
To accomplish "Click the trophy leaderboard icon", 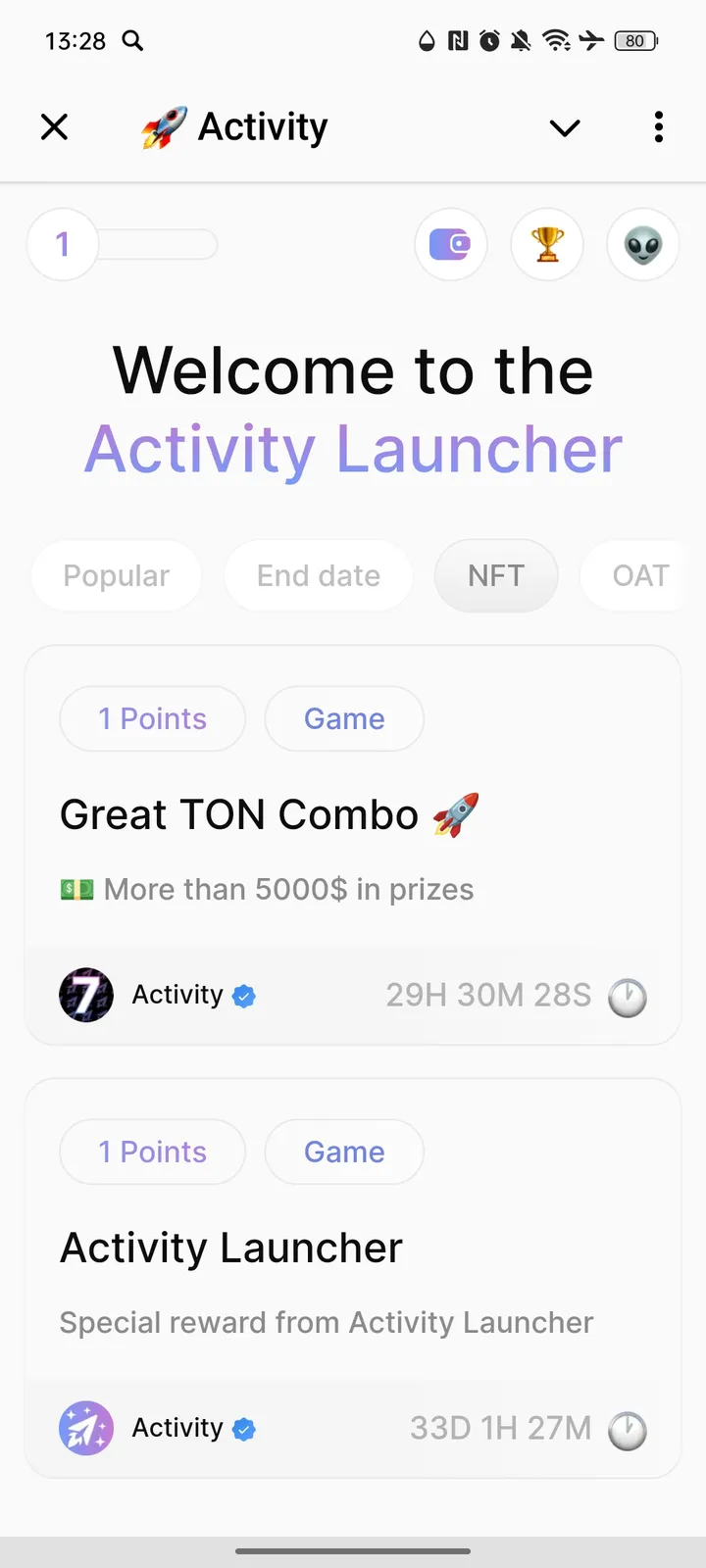I will click(547, 245).
